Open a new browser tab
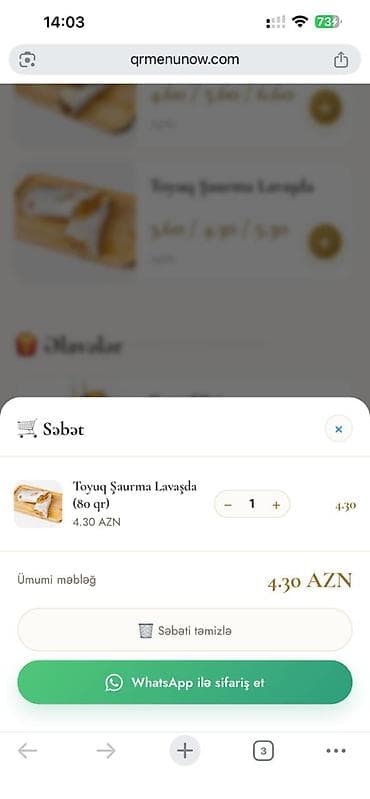370x799 pixels. click(x=184, y=751)
